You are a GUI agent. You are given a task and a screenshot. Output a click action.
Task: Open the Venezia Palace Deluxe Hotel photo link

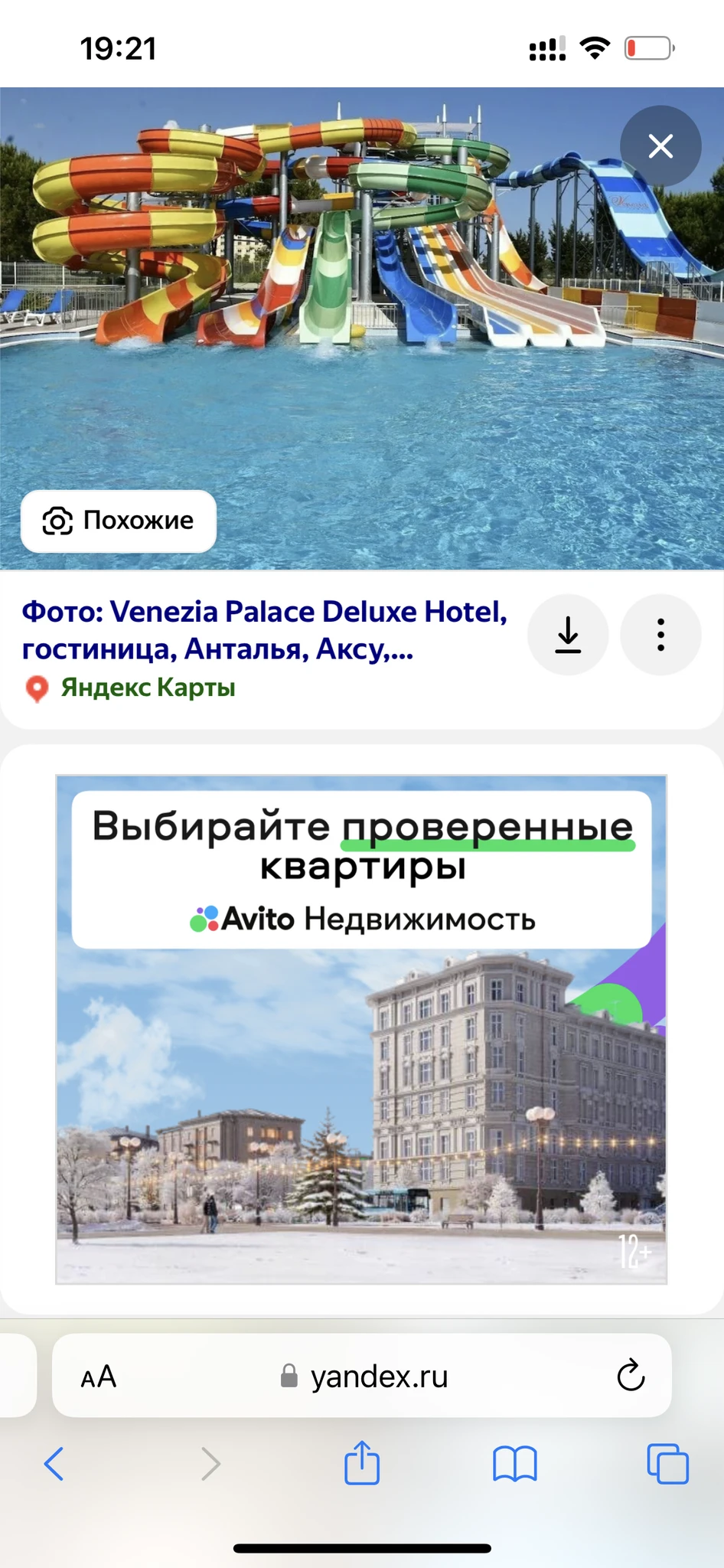tap(264, 629)
